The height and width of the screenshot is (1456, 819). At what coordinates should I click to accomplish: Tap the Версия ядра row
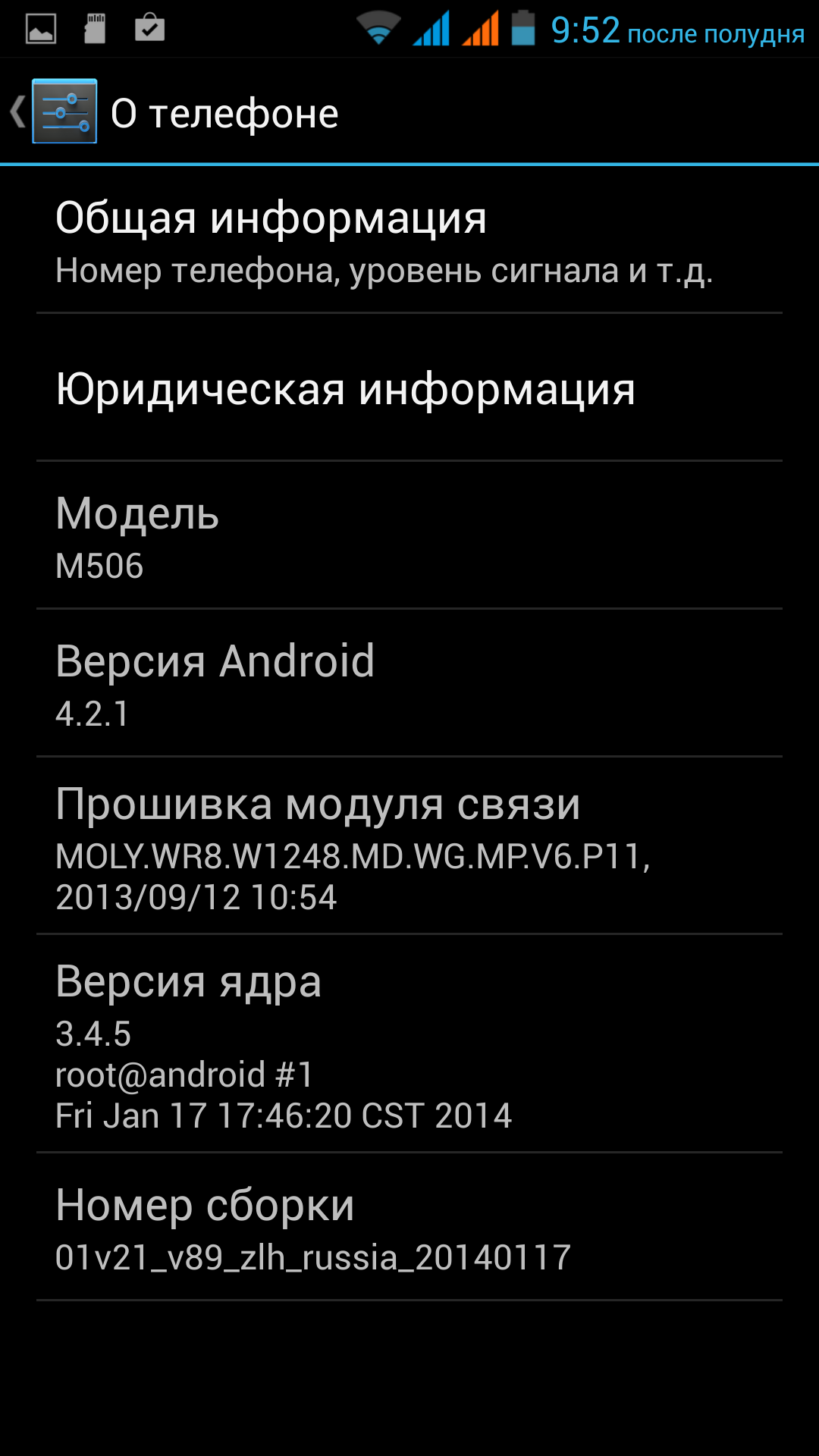(x=409, y=1045)
